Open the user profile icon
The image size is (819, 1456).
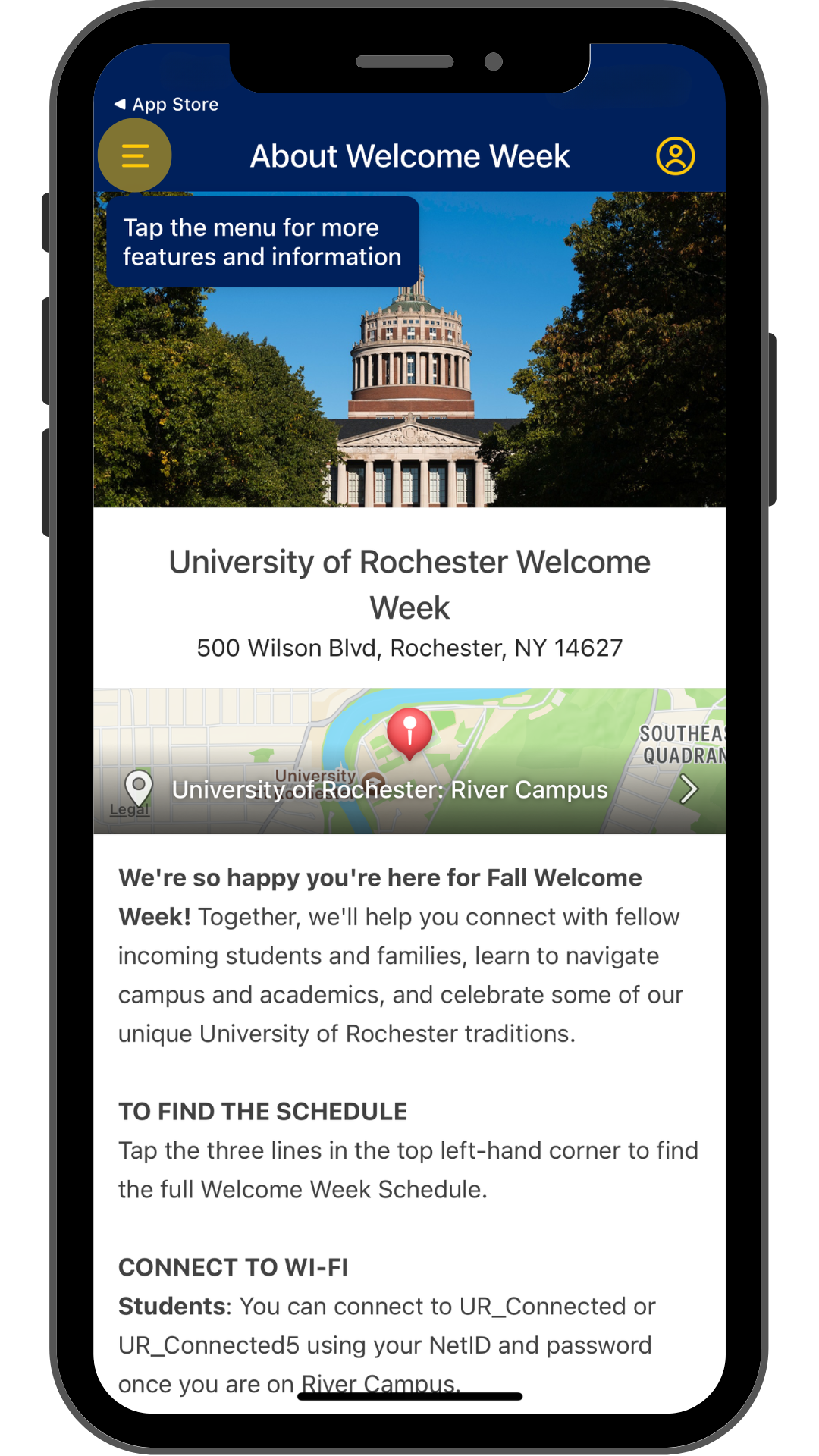click(x=675, y=155)
